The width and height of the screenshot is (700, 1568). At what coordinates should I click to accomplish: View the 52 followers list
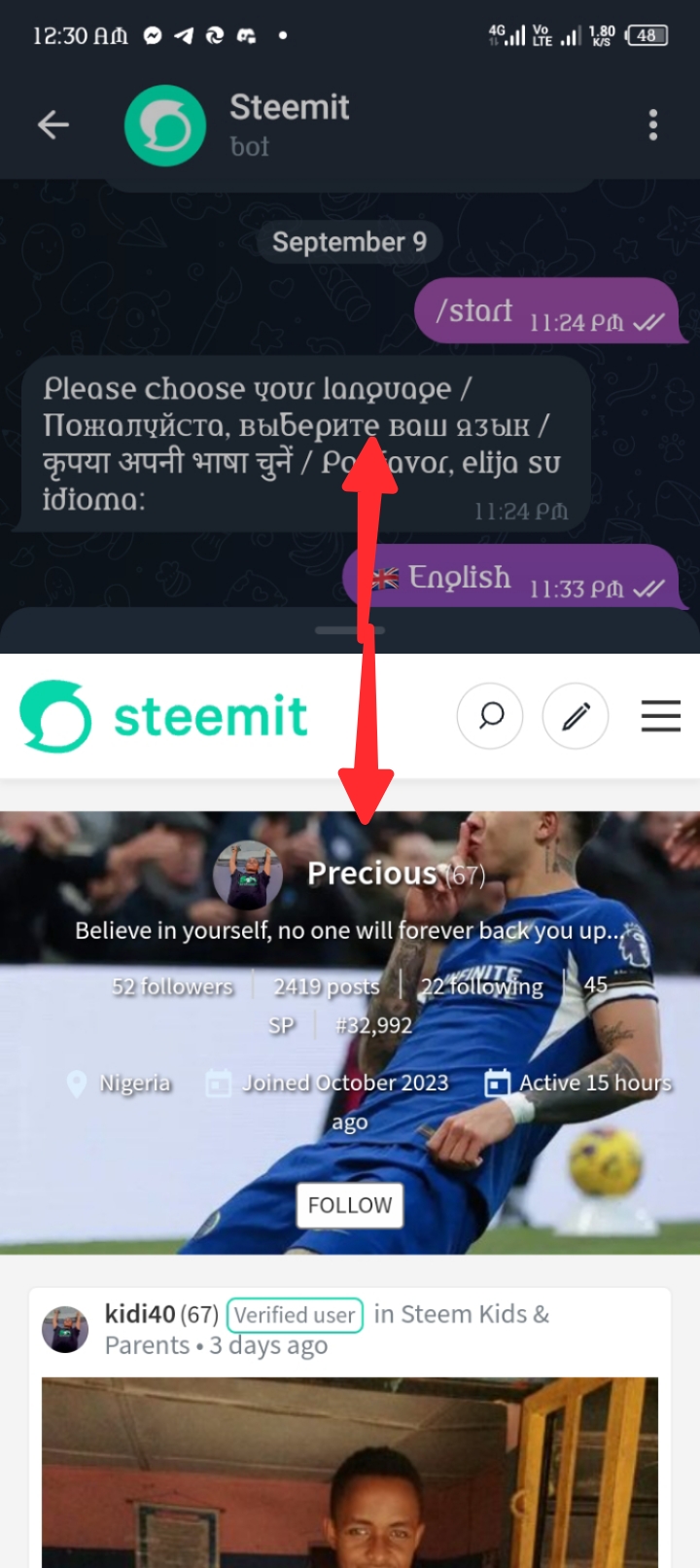click(172, 986)
